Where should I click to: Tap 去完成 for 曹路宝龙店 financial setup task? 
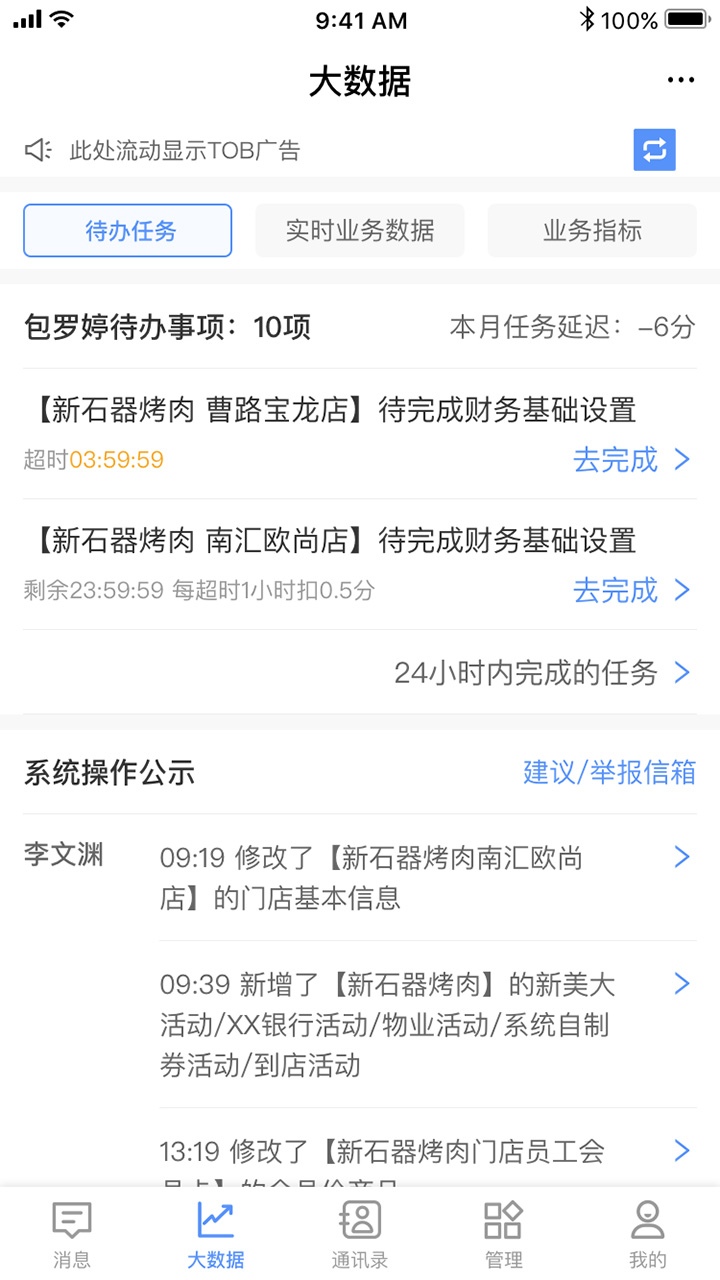614,461
